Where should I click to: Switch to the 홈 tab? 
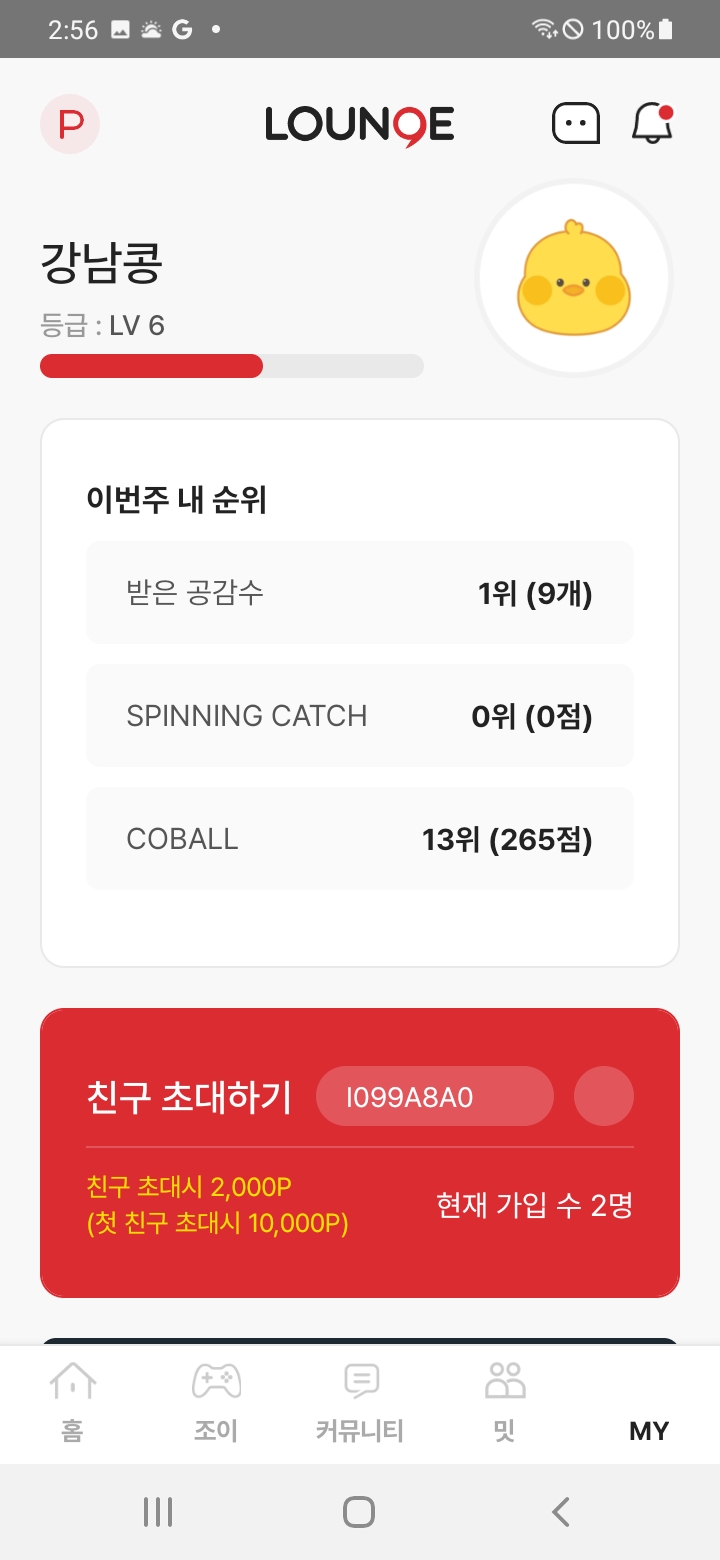(x=72, y=1404)
